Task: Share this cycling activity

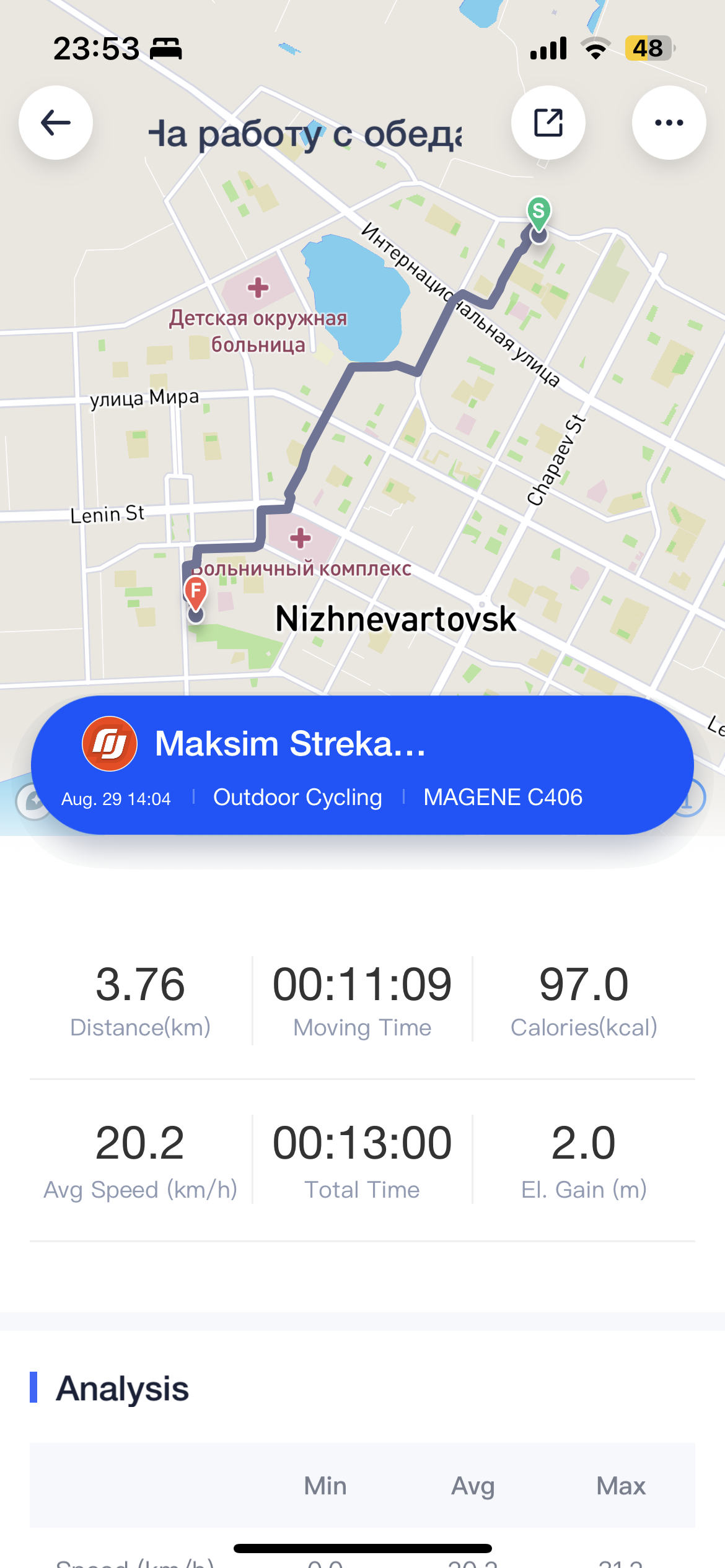Action: pyautogui.click(x=548, y=123)
